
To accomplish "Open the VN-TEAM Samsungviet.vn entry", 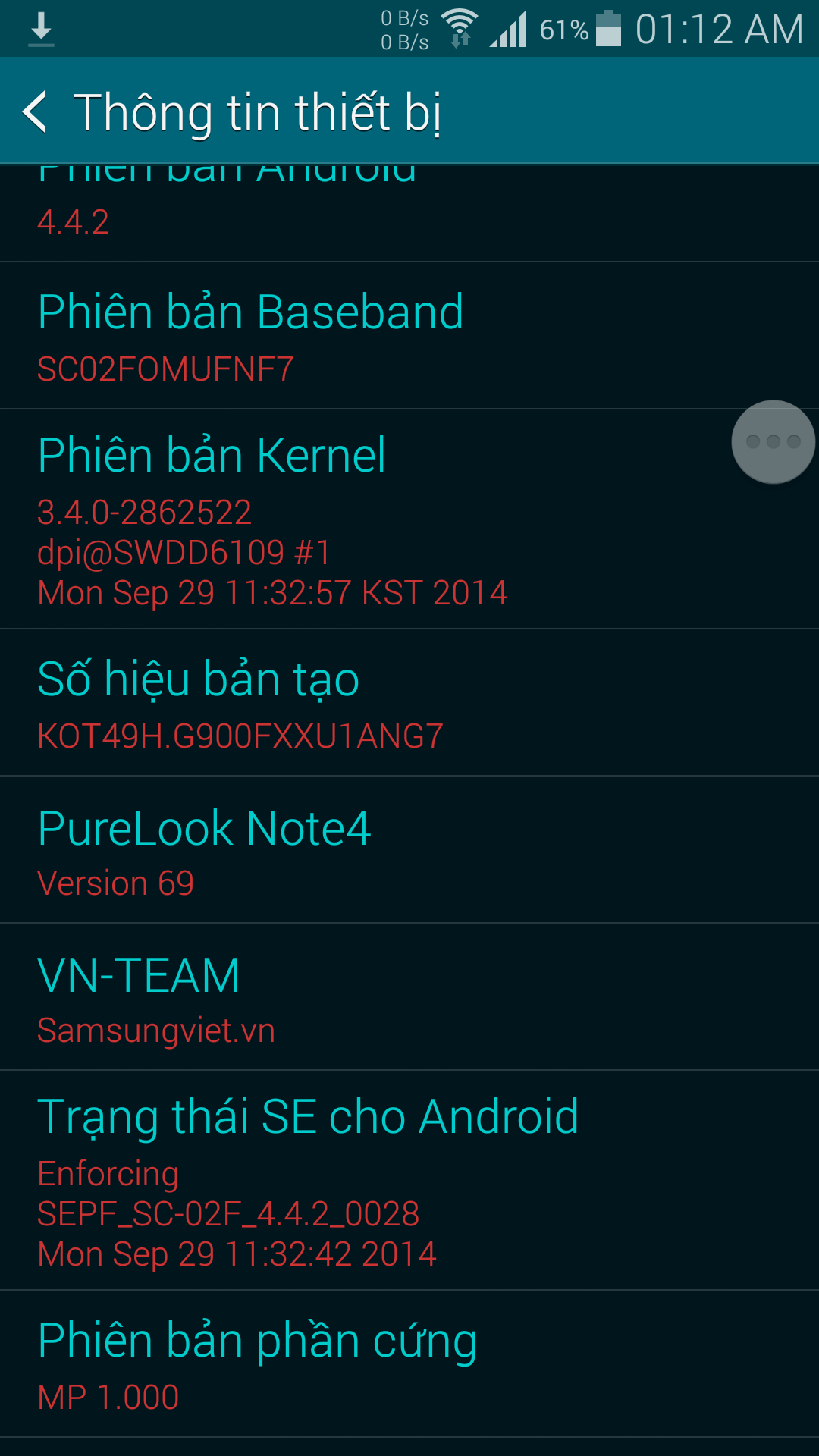I will point(409,997).
